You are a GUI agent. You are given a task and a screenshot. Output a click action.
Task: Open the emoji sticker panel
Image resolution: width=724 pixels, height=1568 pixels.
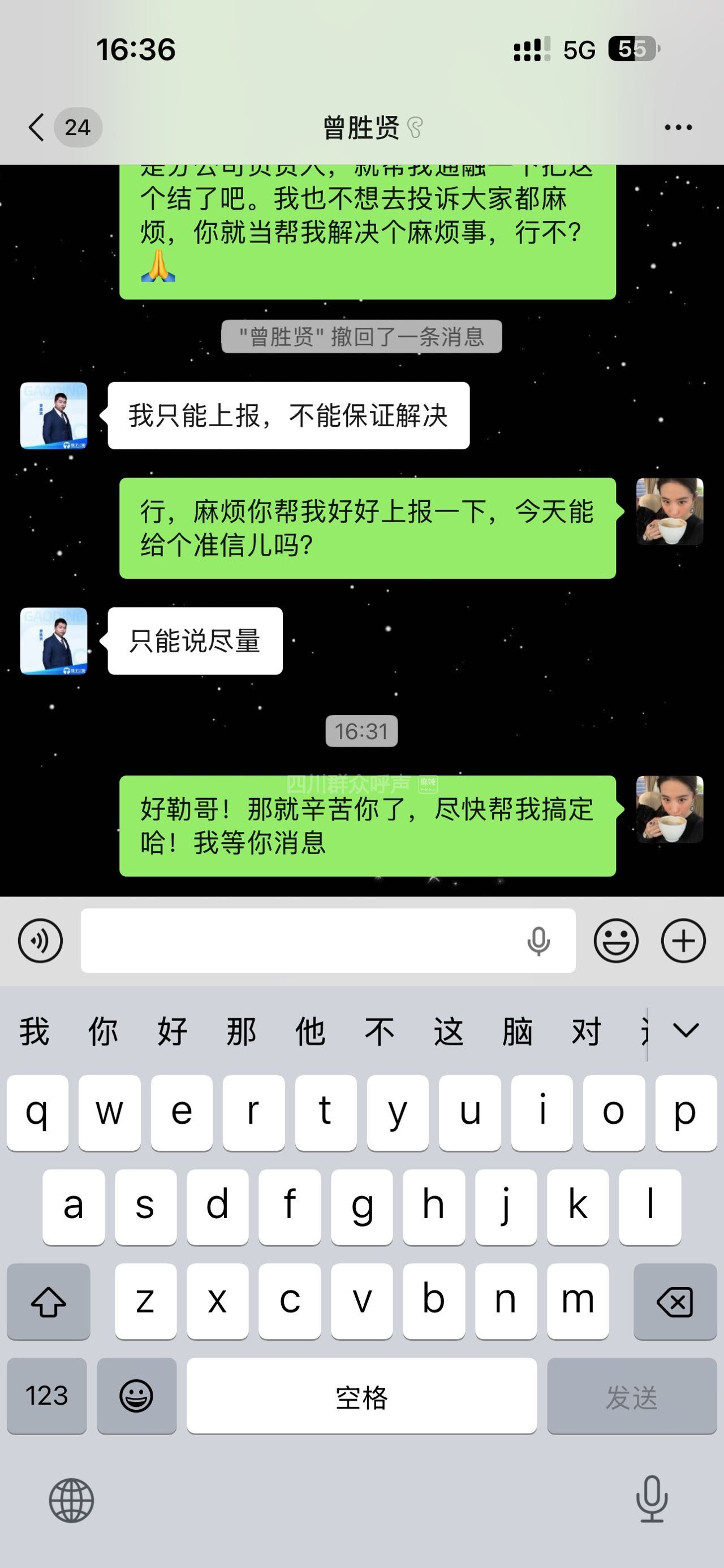pyautogui.click(x=615, y=941)
